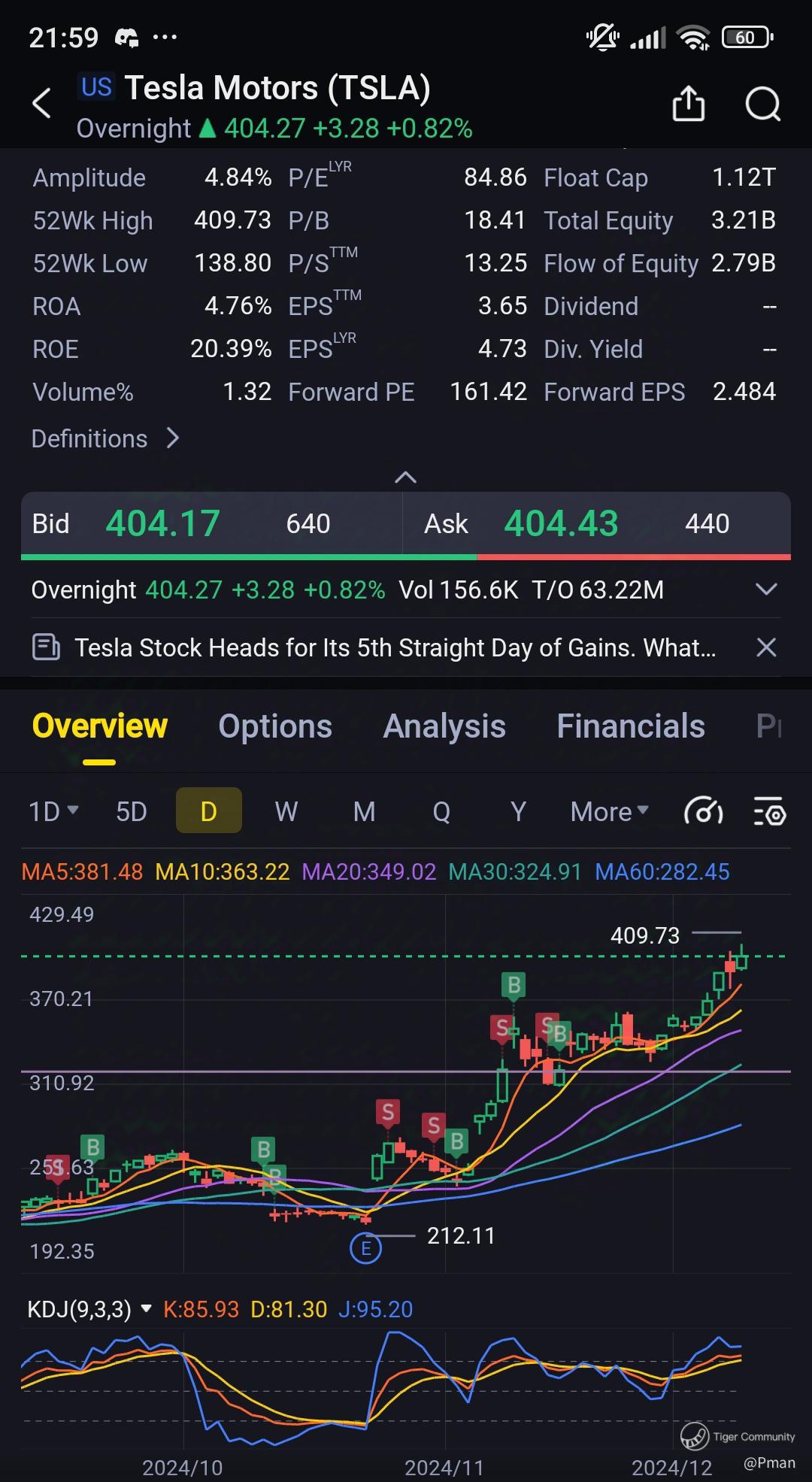Viewport: 812px width, 1482px height.
Task: Switch to the Financials tab
Action: point(631,726)
